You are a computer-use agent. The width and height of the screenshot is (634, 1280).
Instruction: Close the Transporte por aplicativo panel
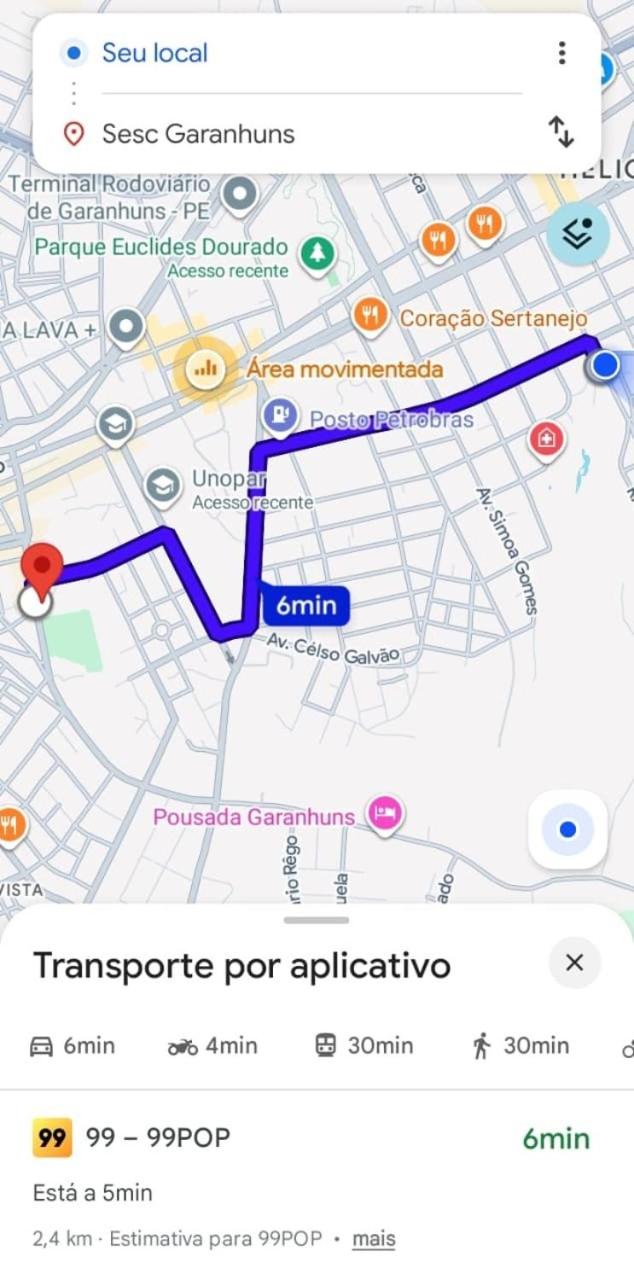tap(574, 963)
